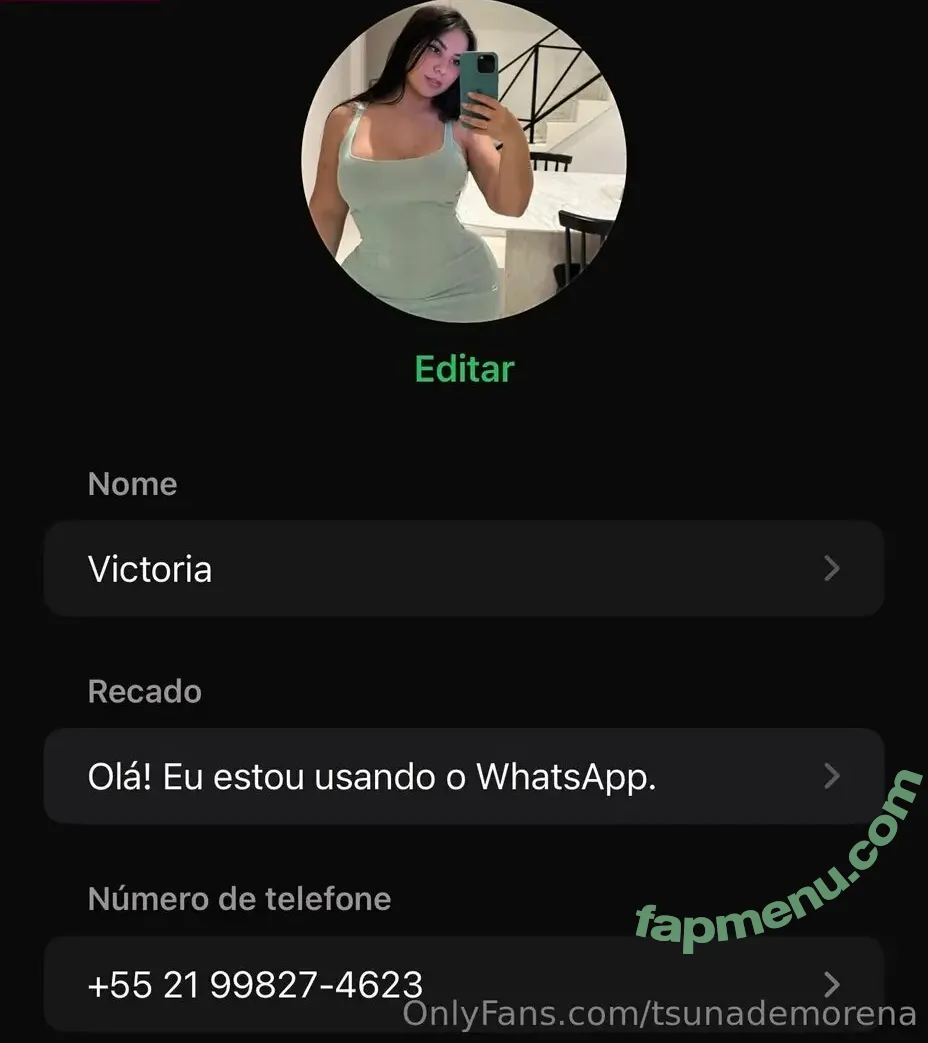928x1043 pixels.
Task: Open the Número de telefone row
Action: [464, 984]
